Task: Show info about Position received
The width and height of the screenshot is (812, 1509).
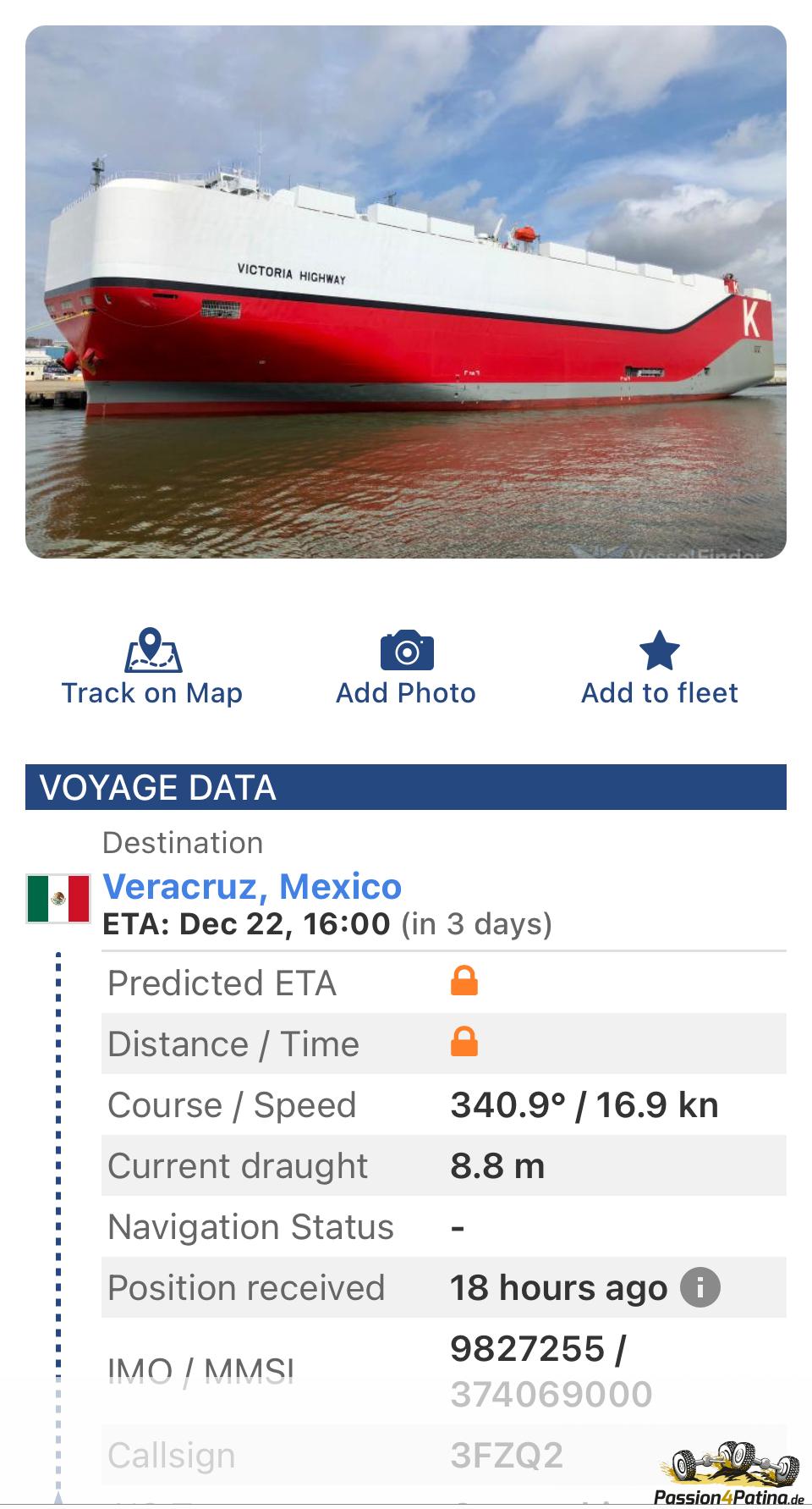Action: [700, 1287]
